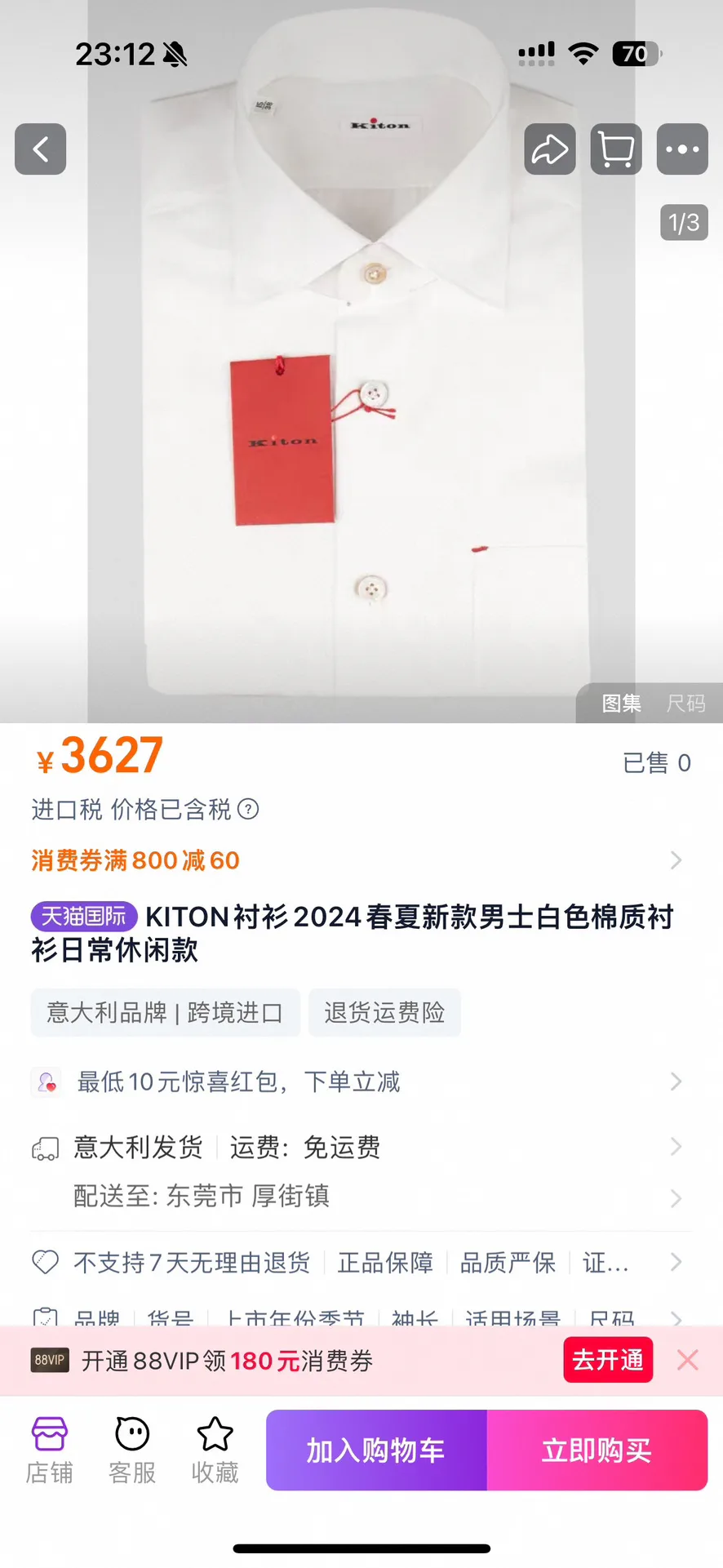Share this Kiton shirt listing
Viewport: 723px width, 1568px height.
[x=549, y=149]
